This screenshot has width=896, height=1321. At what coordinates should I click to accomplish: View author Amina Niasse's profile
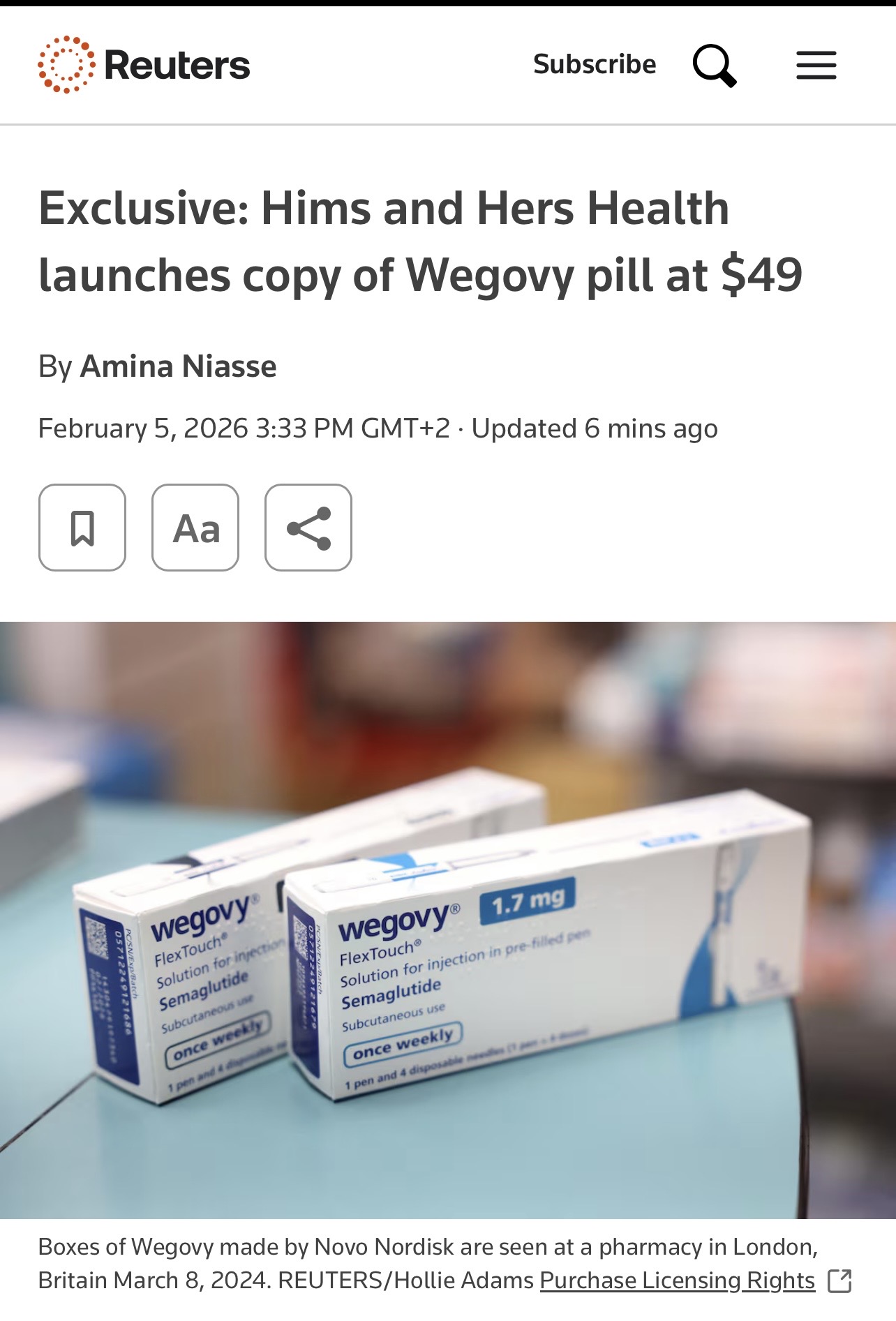click(179, 366)
